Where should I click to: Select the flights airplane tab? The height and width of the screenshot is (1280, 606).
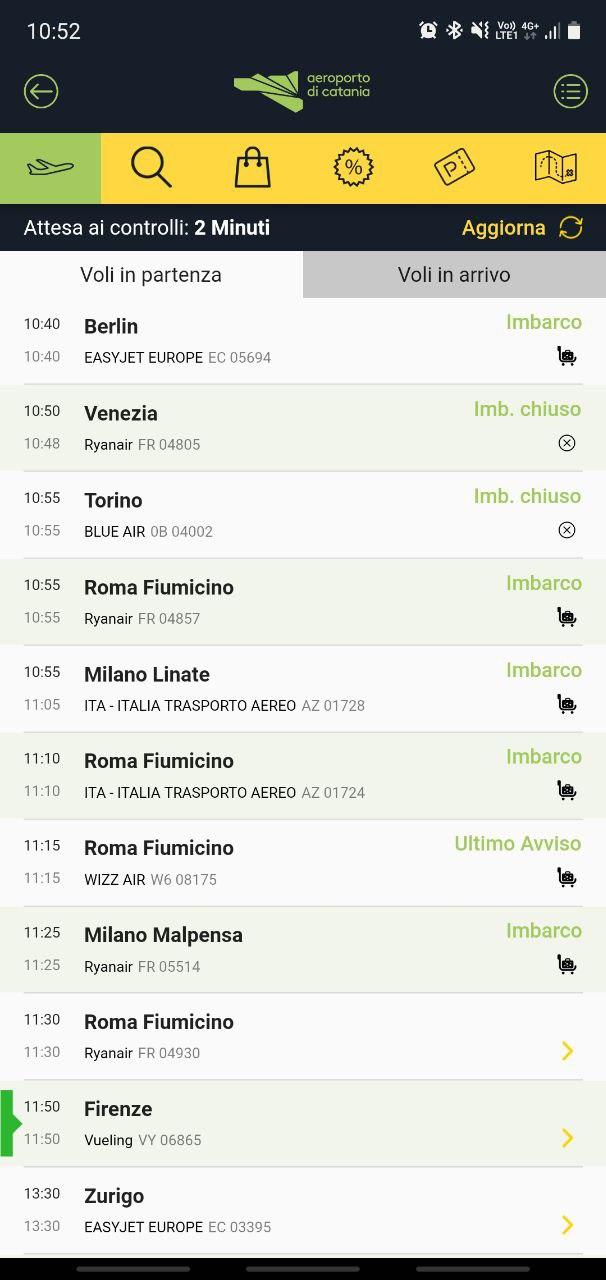(x=50, y=167)
